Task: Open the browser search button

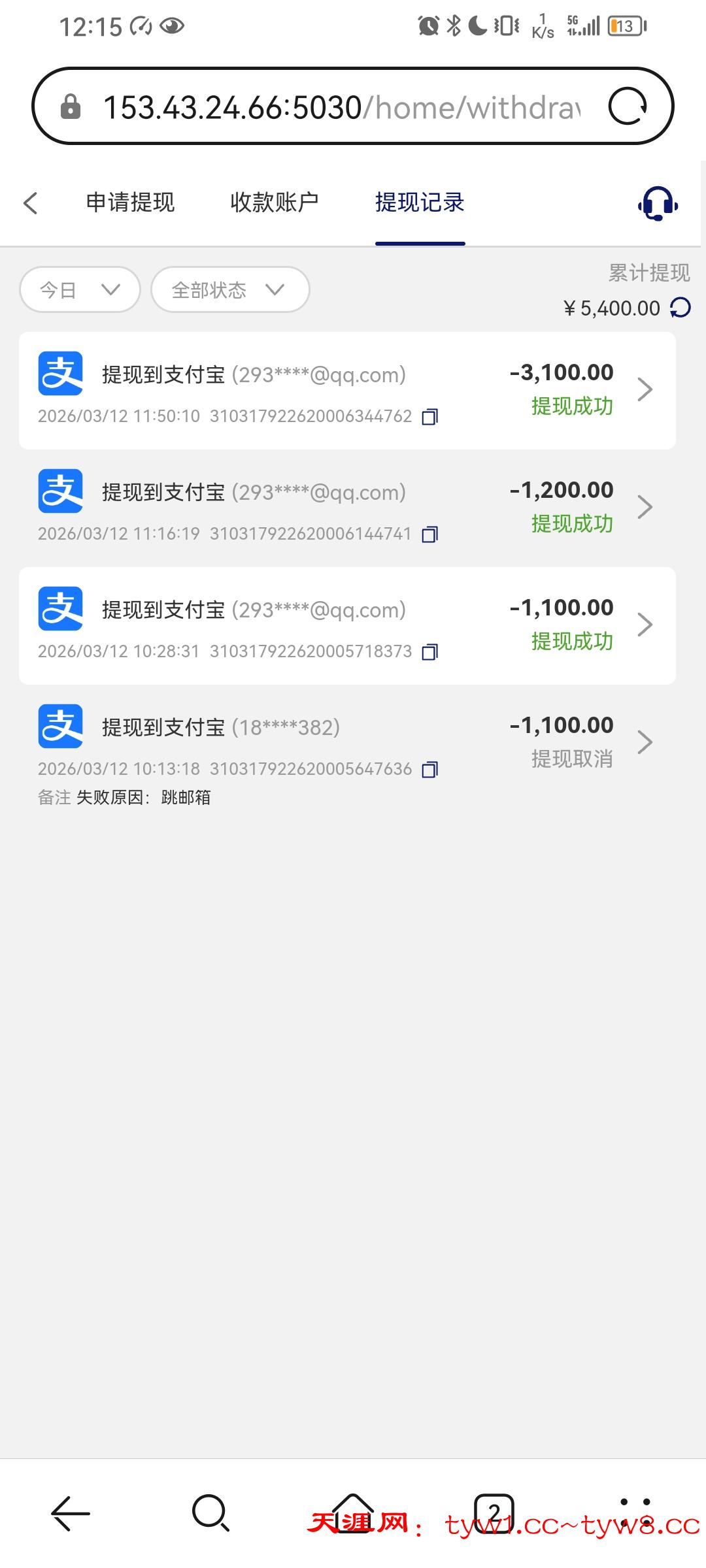Action: click(210, 1513)
